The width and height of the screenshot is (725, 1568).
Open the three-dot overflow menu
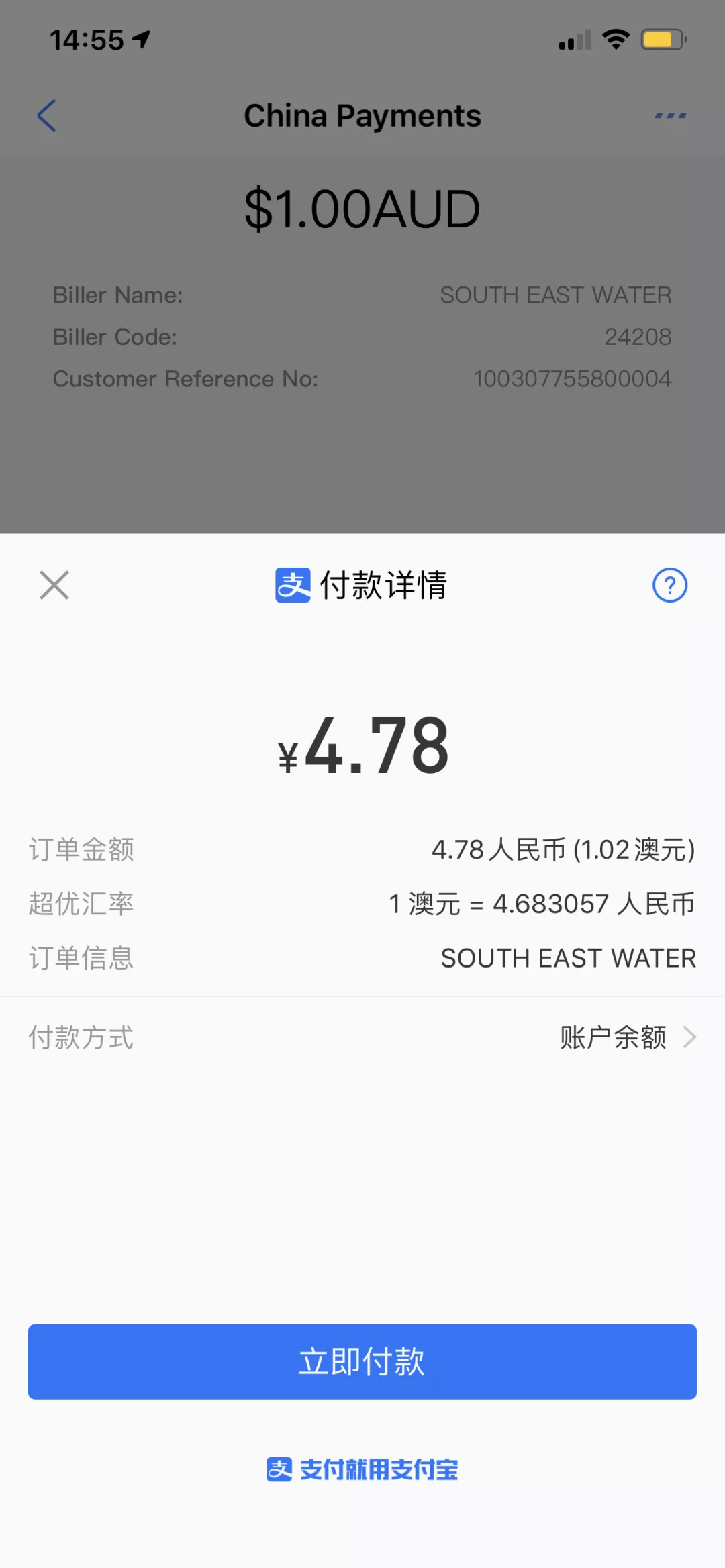(x=671, y=115)
